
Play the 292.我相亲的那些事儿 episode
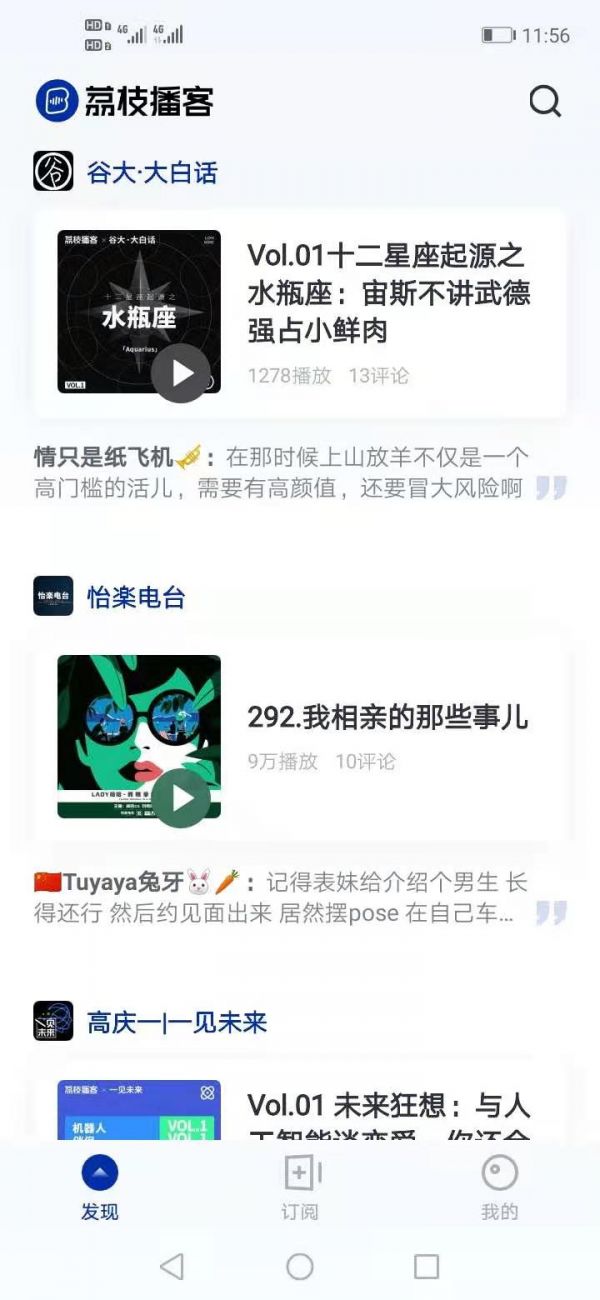click(x=181, y=798)
